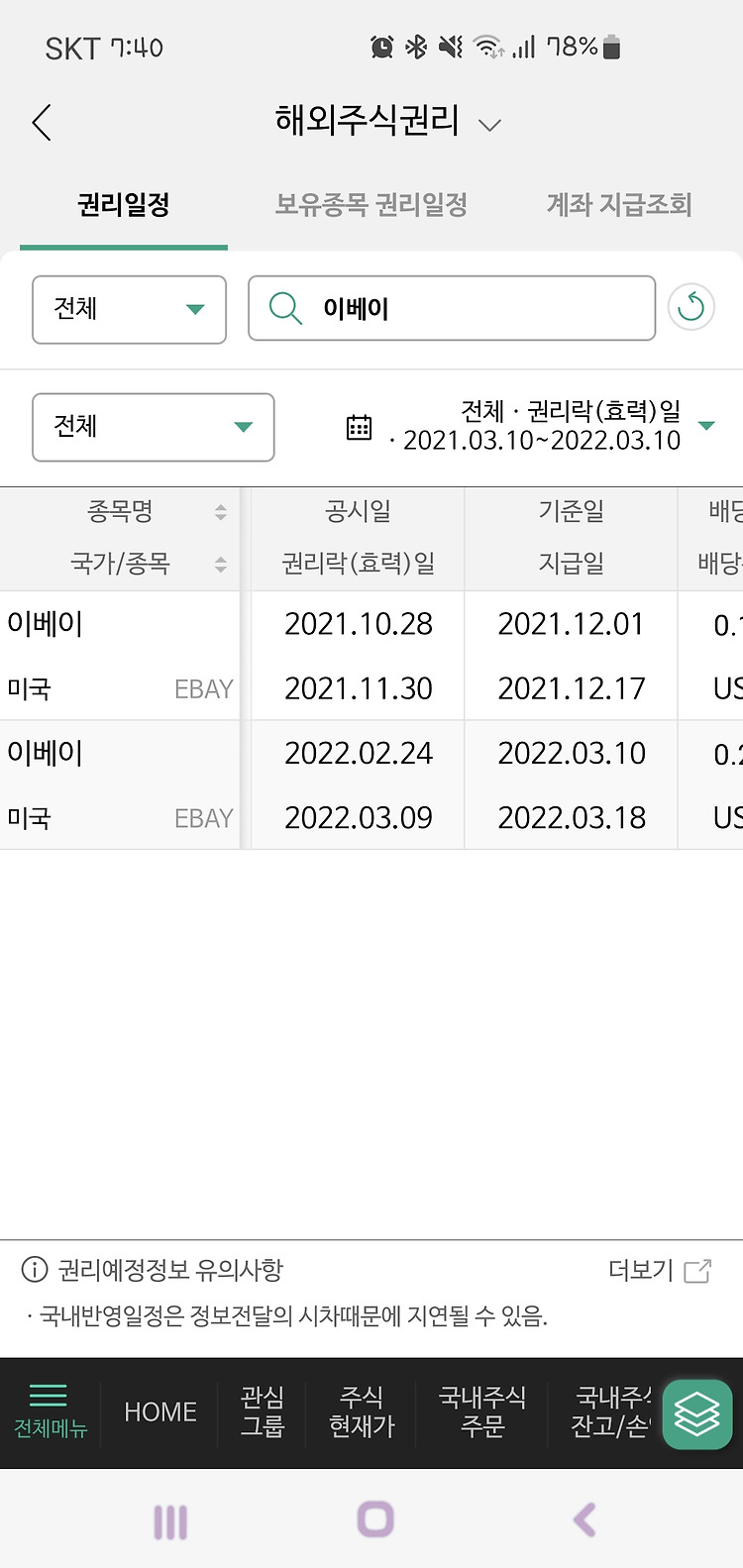Switch to the 계좌 지급조회 tab

coord(619,205)
